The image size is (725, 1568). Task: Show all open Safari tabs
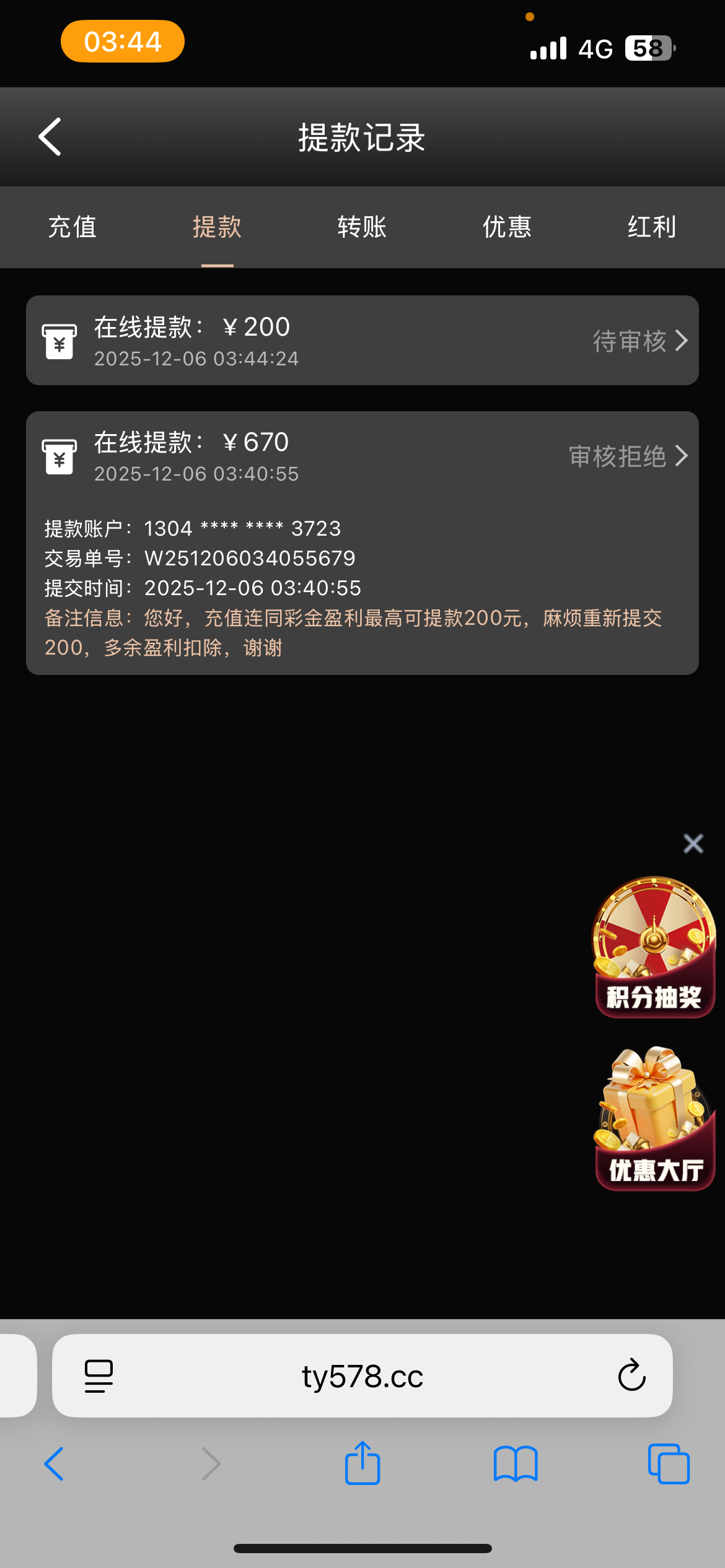[668, 1464]
